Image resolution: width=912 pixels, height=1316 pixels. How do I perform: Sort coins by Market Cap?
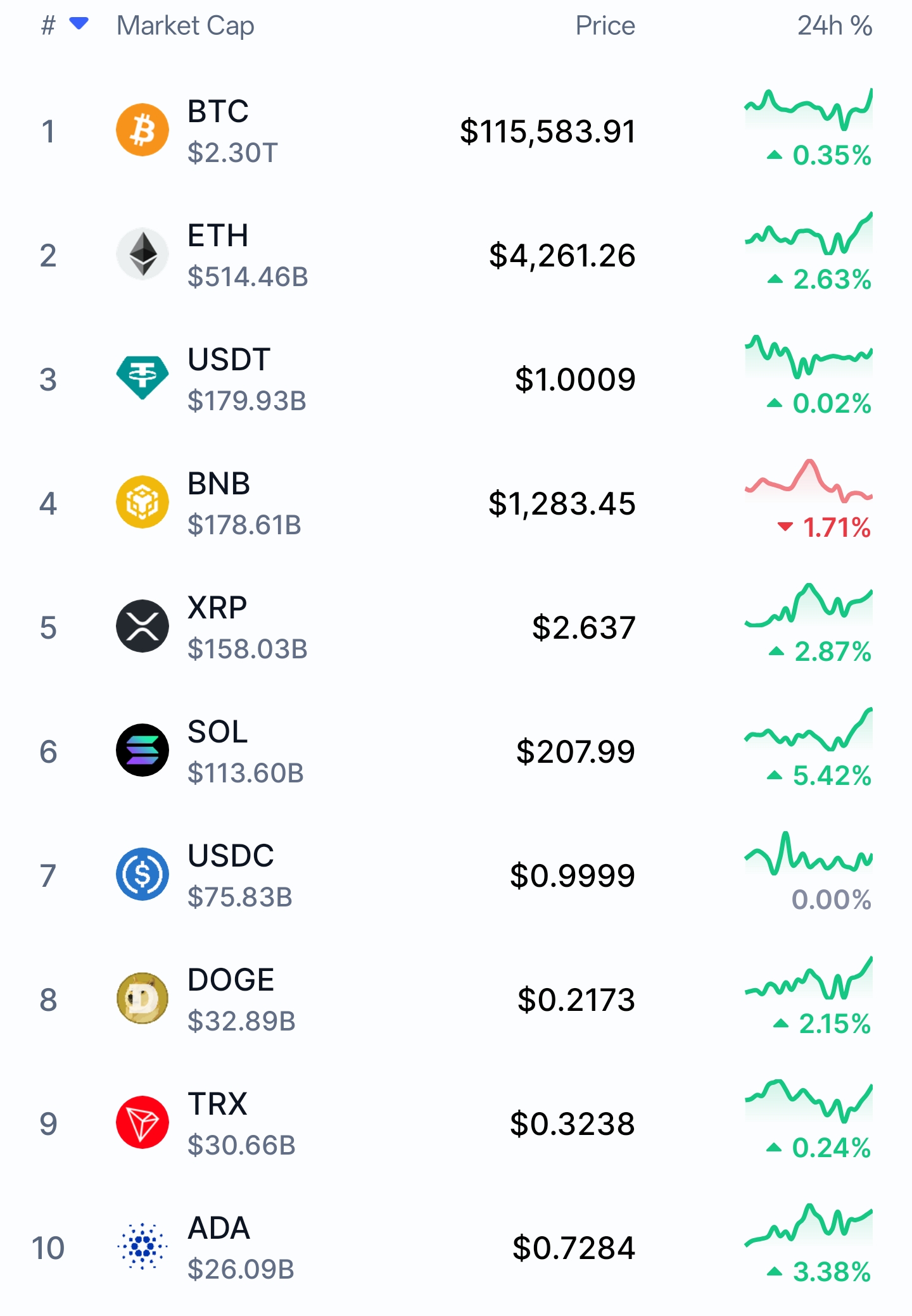coord(185,26)
